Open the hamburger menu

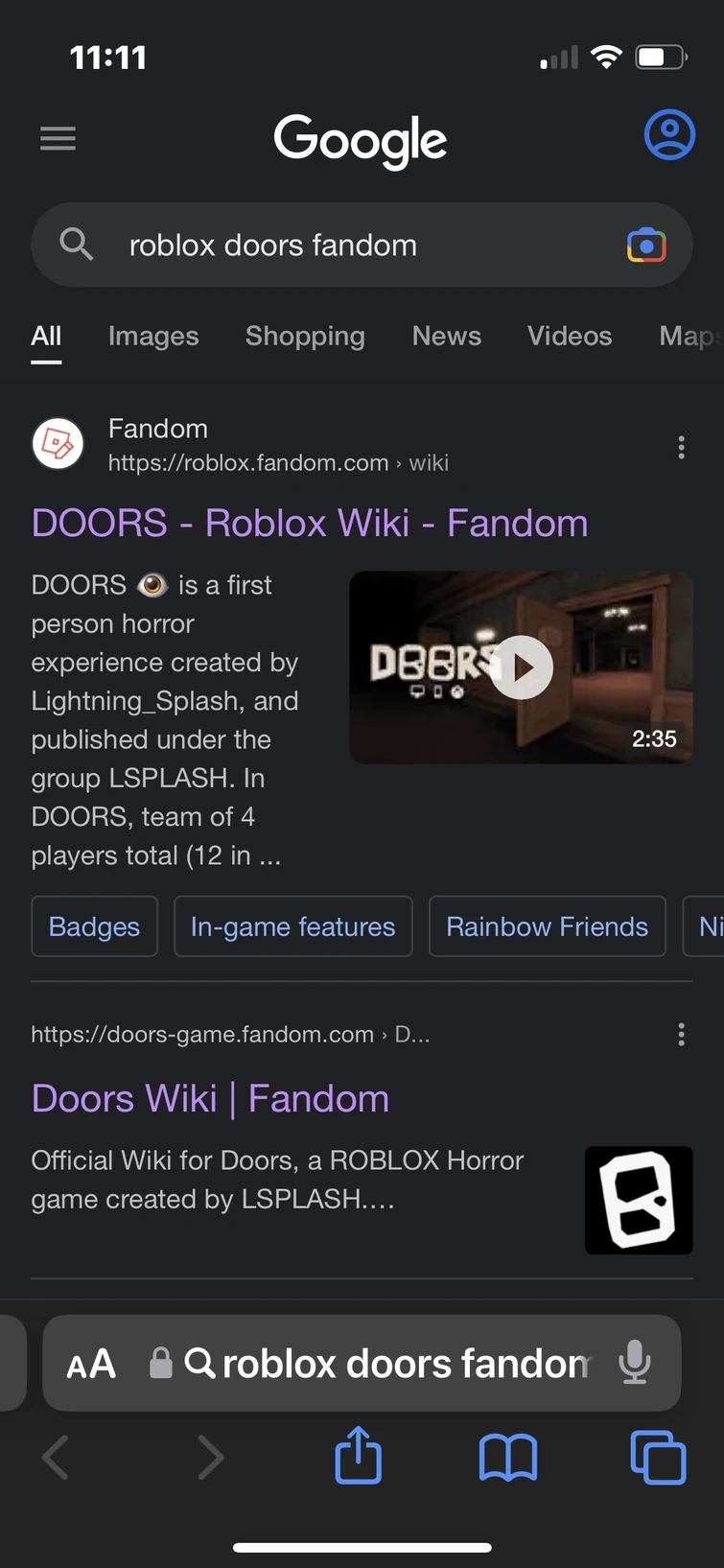coord(58,138)
